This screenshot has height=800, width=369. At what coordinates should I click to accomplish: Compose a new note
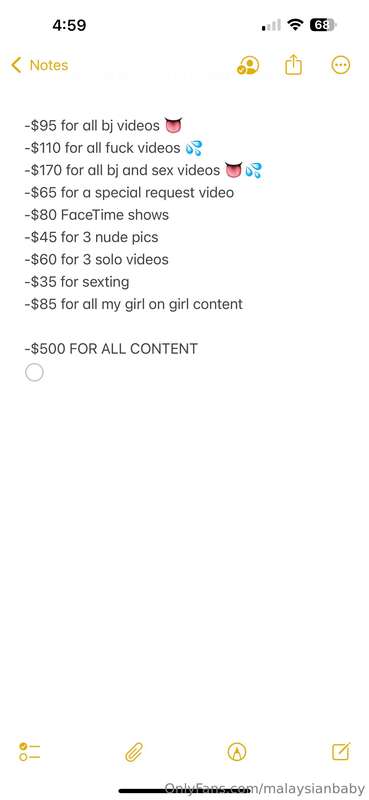[341, 752]
